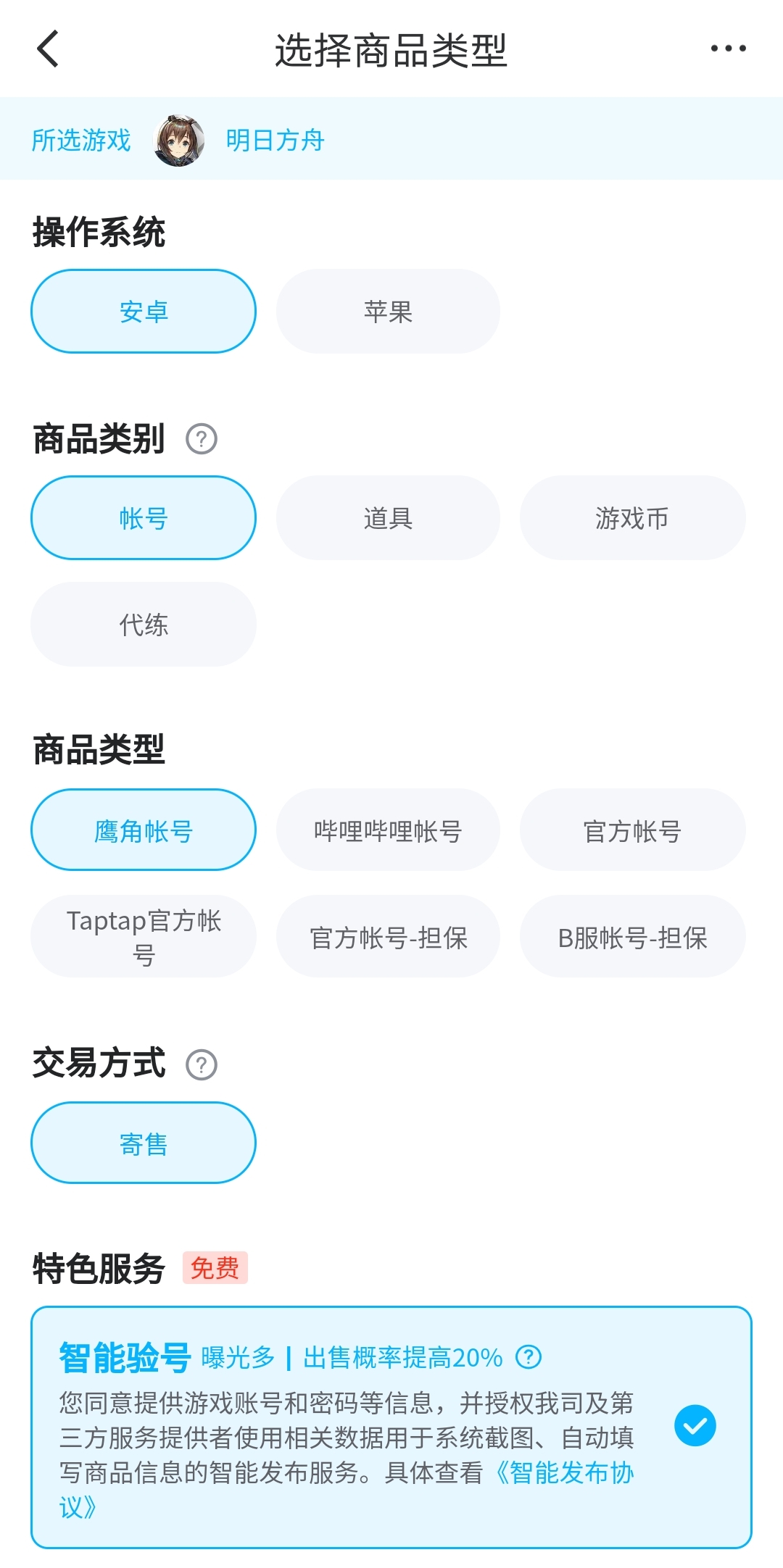Select 代练 product category
The width and height of the screenshot is (783, 1568).
(x=144, y=625)
